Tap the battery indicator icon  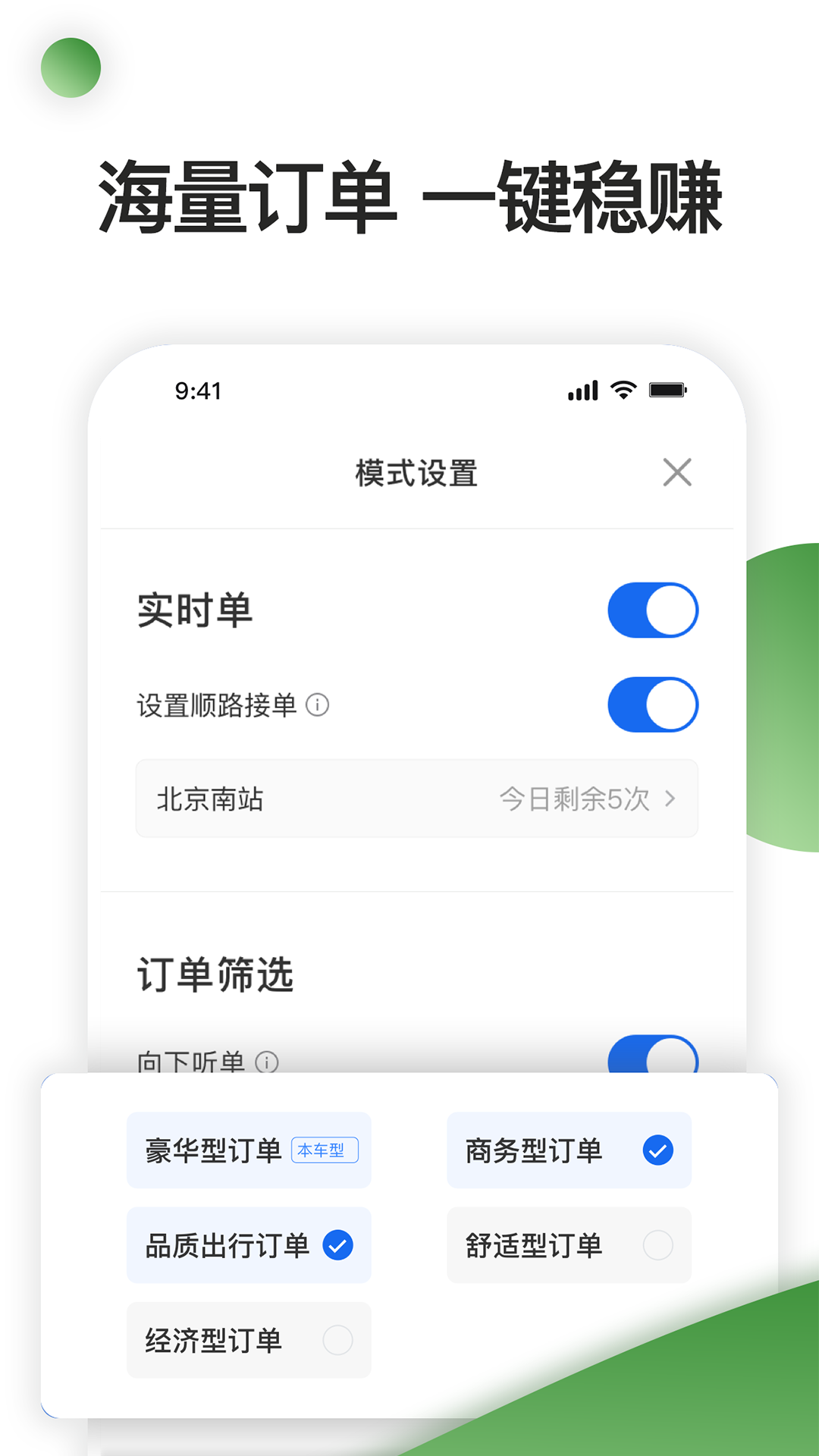click(667, 389)
